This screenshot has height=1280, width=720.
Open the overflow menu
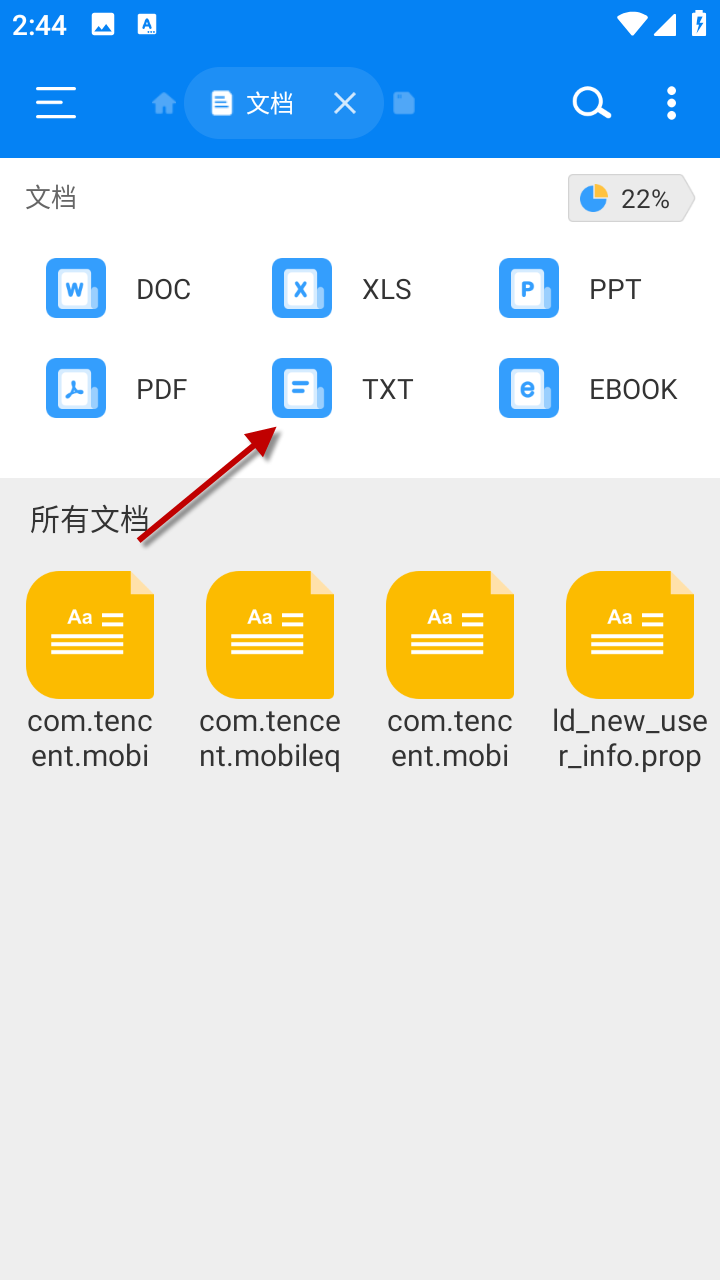[671, 103]
